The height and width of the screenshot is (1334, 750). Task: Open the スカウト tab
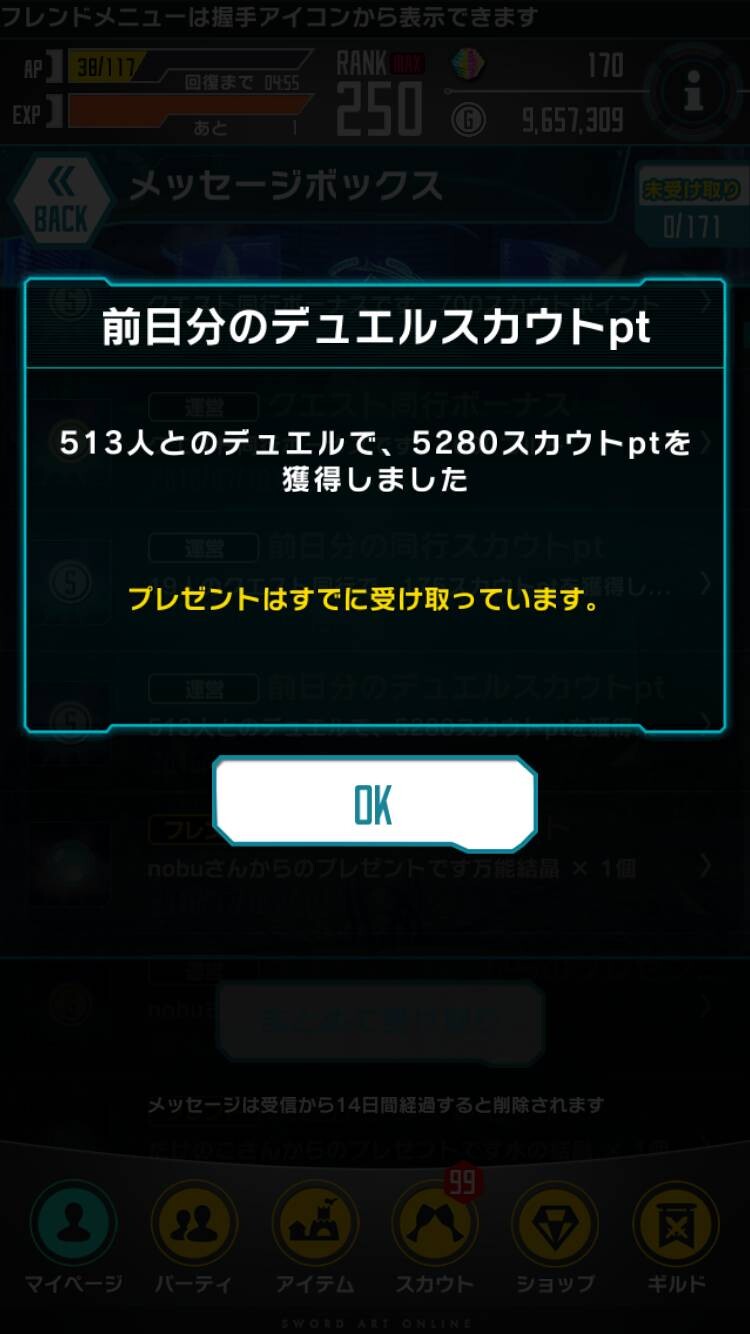click(x=435, y=1237)
